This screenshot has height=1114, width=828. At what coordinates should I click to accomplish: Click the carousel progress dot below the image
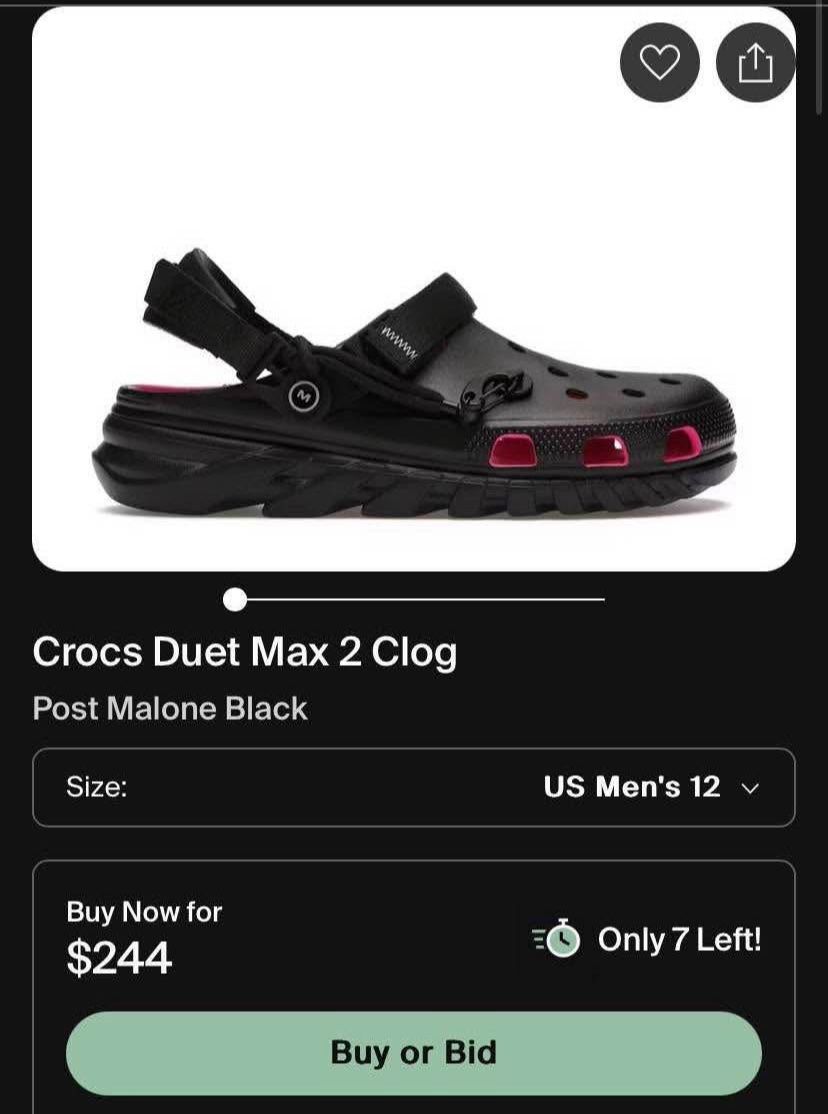coord(235,600)
